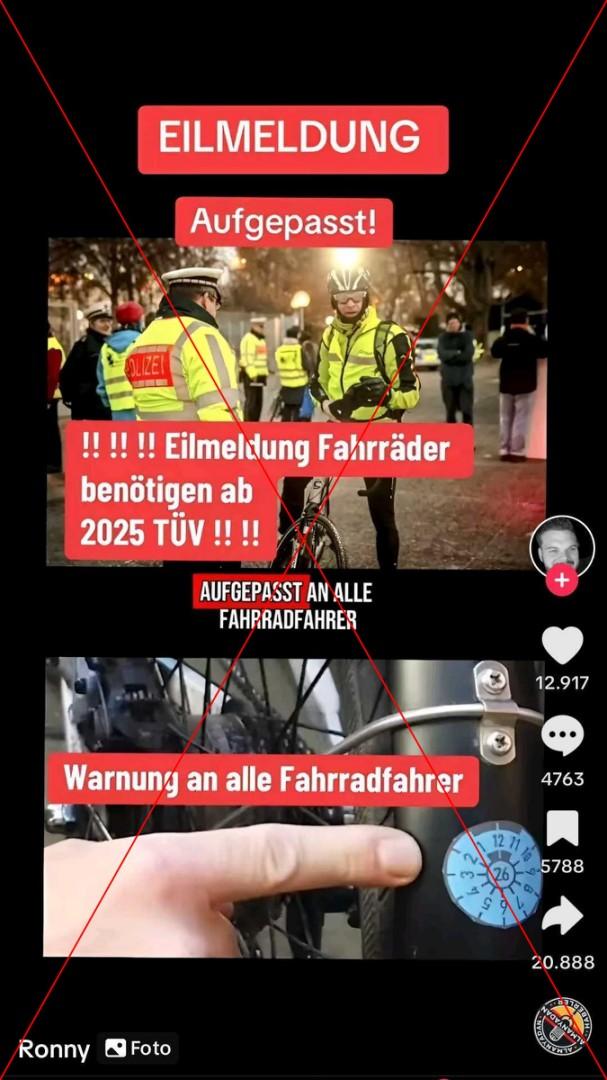
Task: Share this post via the arrow
Action: (562, 918)
